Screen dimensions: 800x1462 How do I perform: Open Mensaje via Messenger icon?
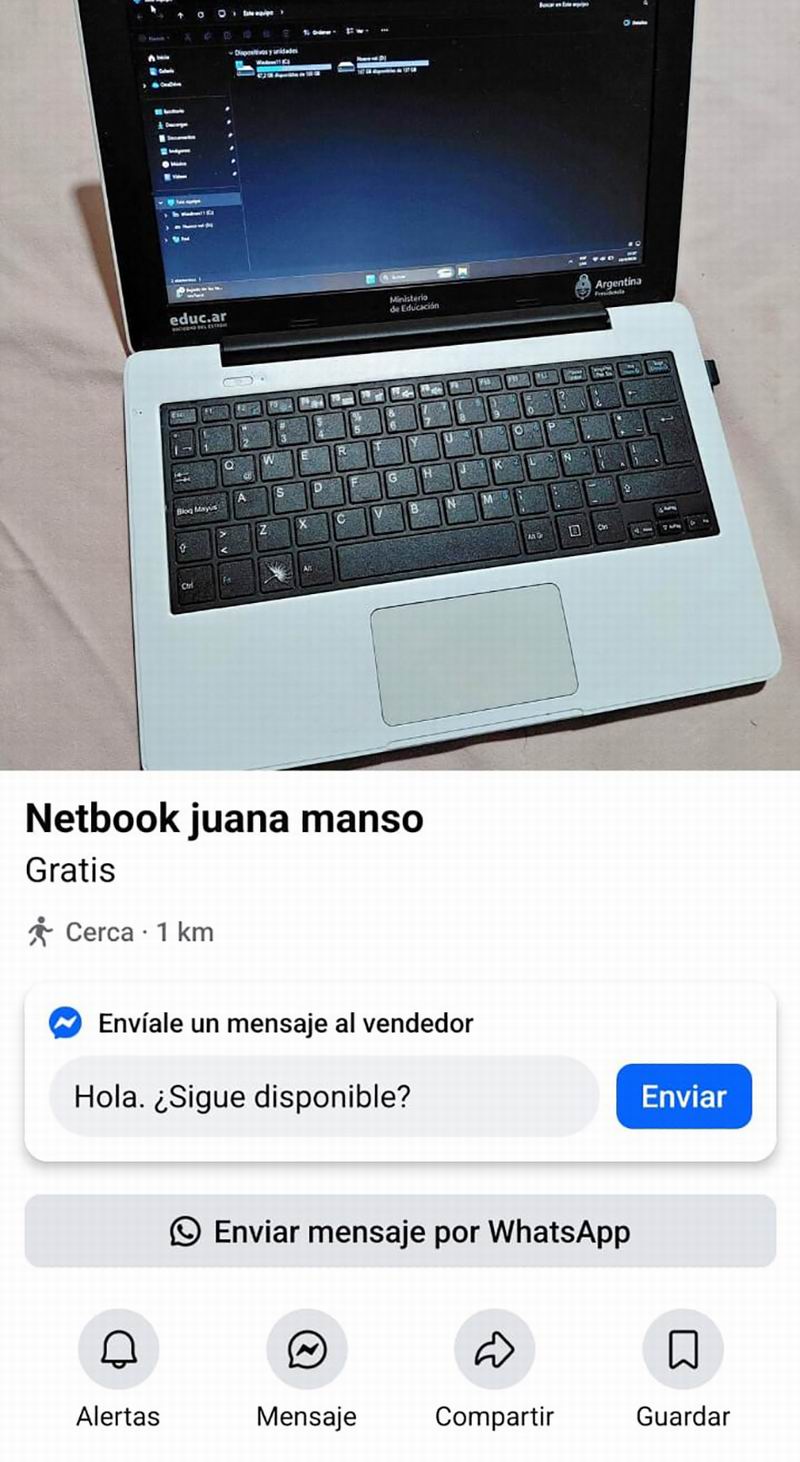[306, 1351]
